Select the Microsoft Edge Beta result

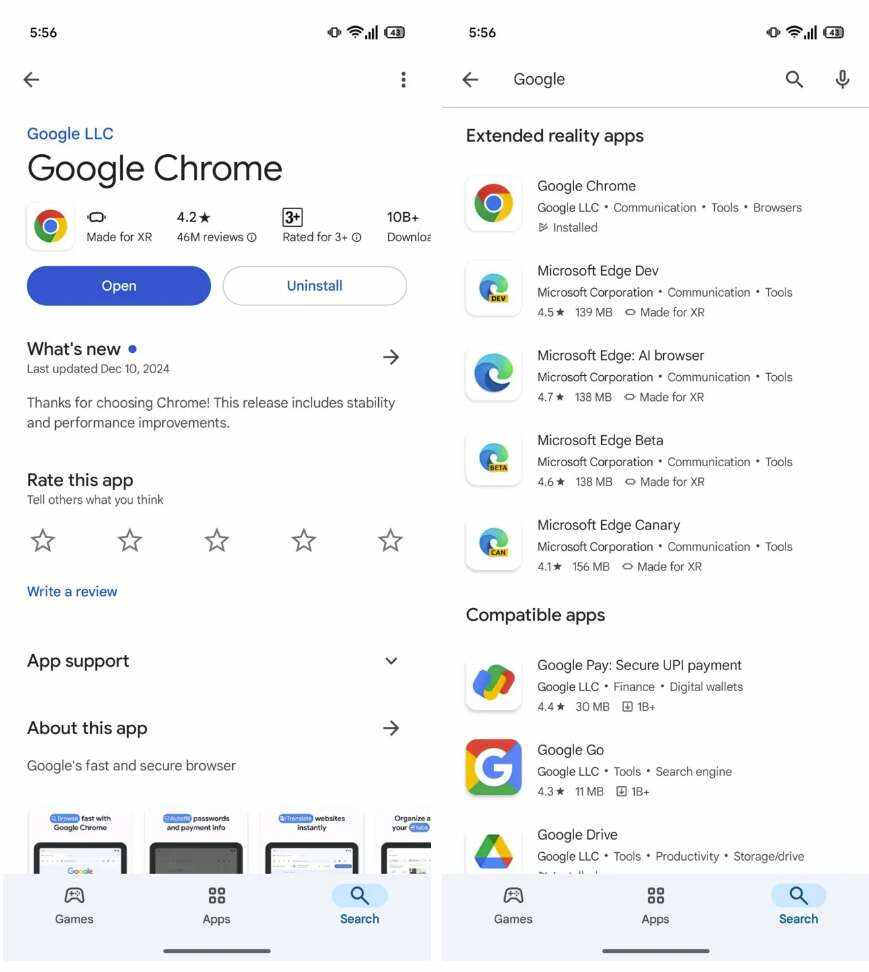click(x=600, y=441)
